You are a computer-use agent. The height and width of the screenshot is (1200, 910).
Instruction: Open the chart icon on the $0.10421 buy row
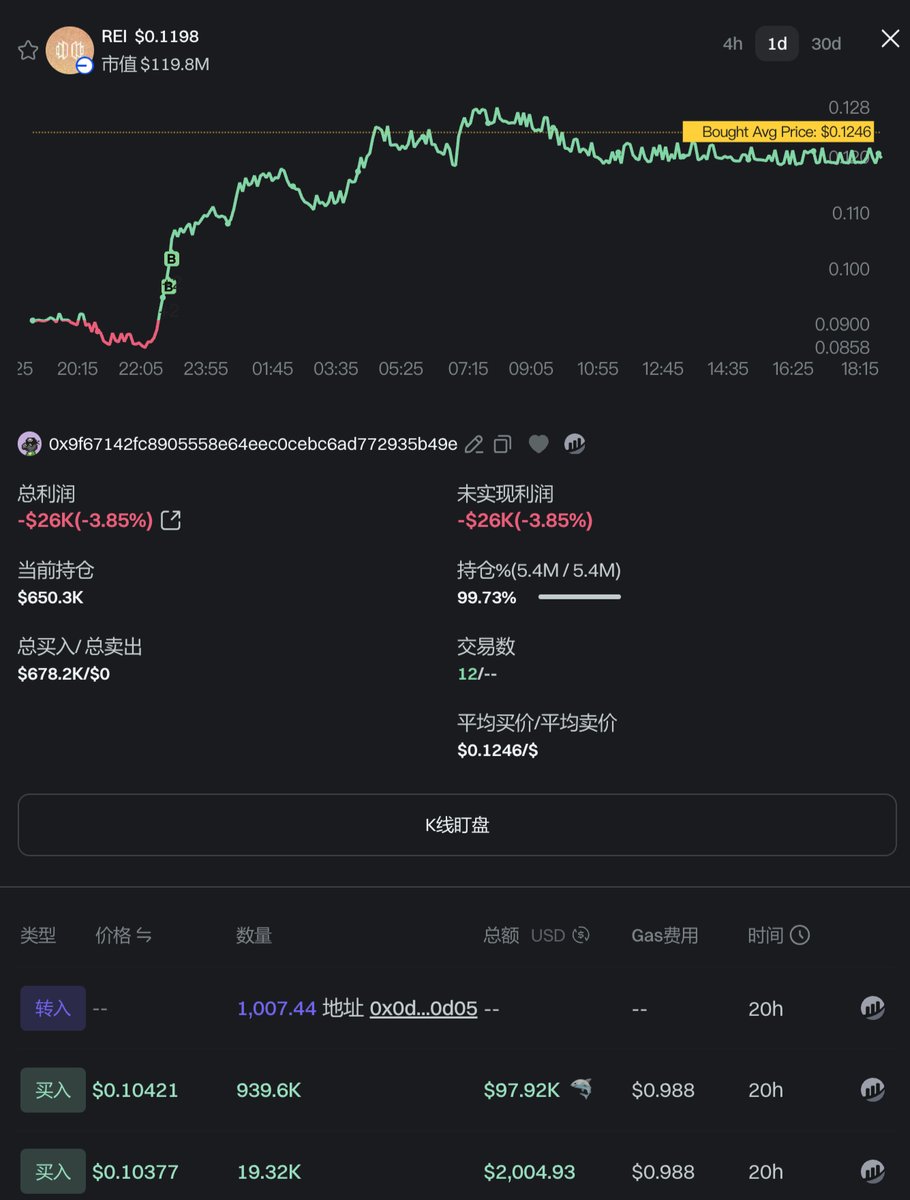pyautogui.click(x=872, y=1090)
